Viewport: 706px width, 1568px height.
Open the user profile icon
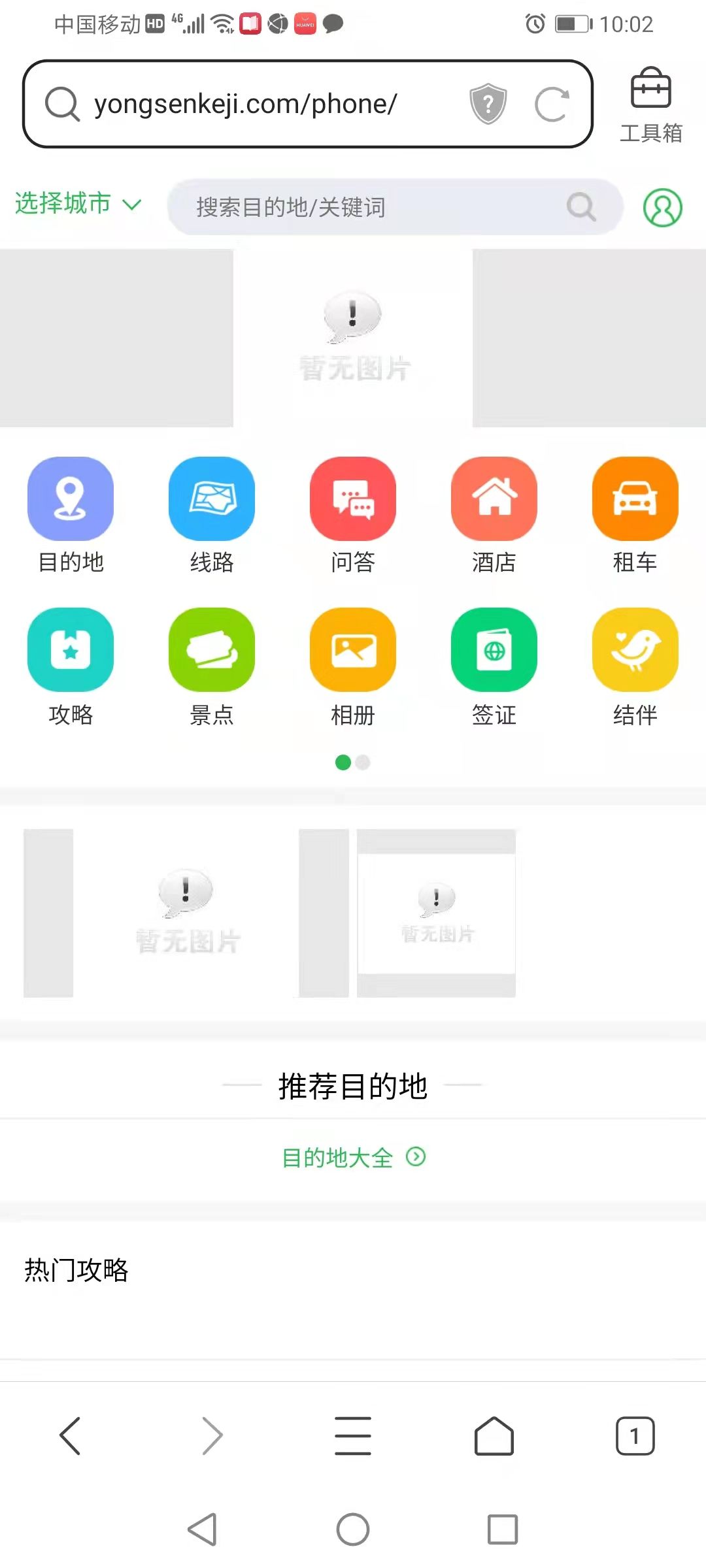pyautogui.click(x=662, y=208)
